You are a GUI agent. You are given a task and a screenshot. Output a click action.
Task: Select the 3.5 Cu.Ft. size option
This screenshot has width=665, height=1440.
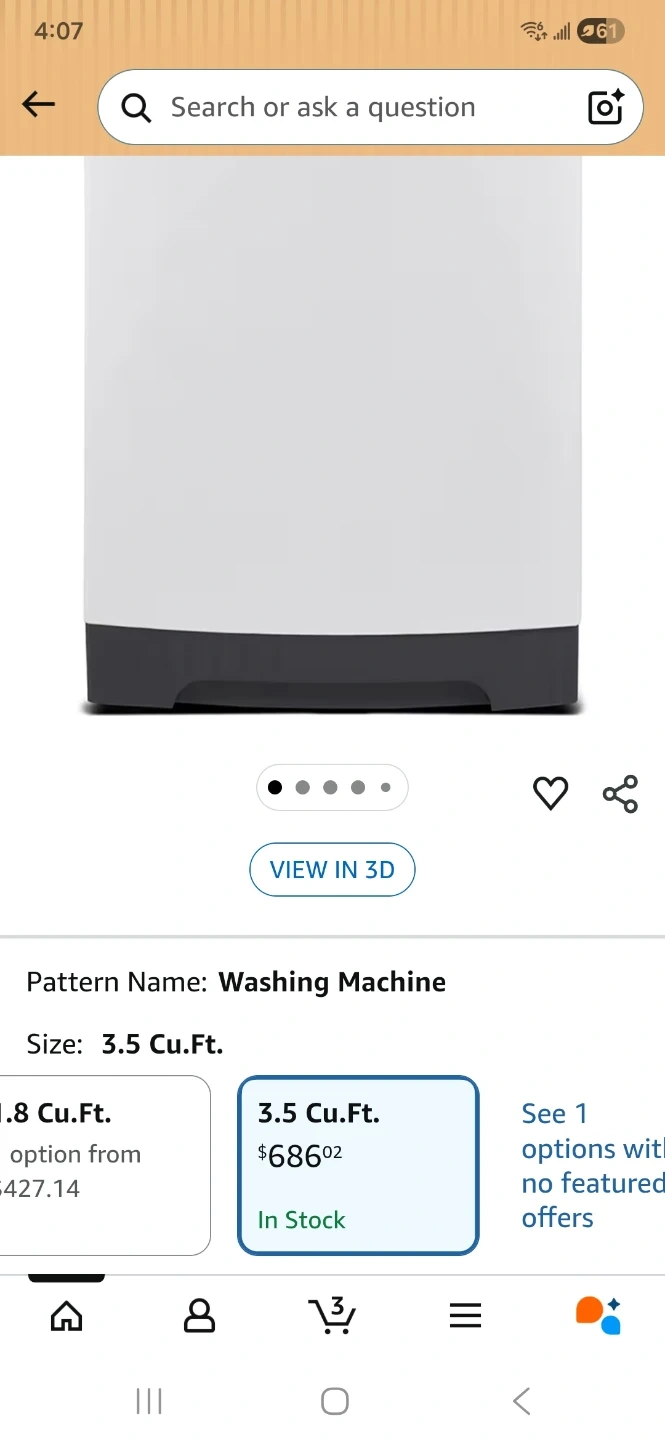(x=358, y=1165)
